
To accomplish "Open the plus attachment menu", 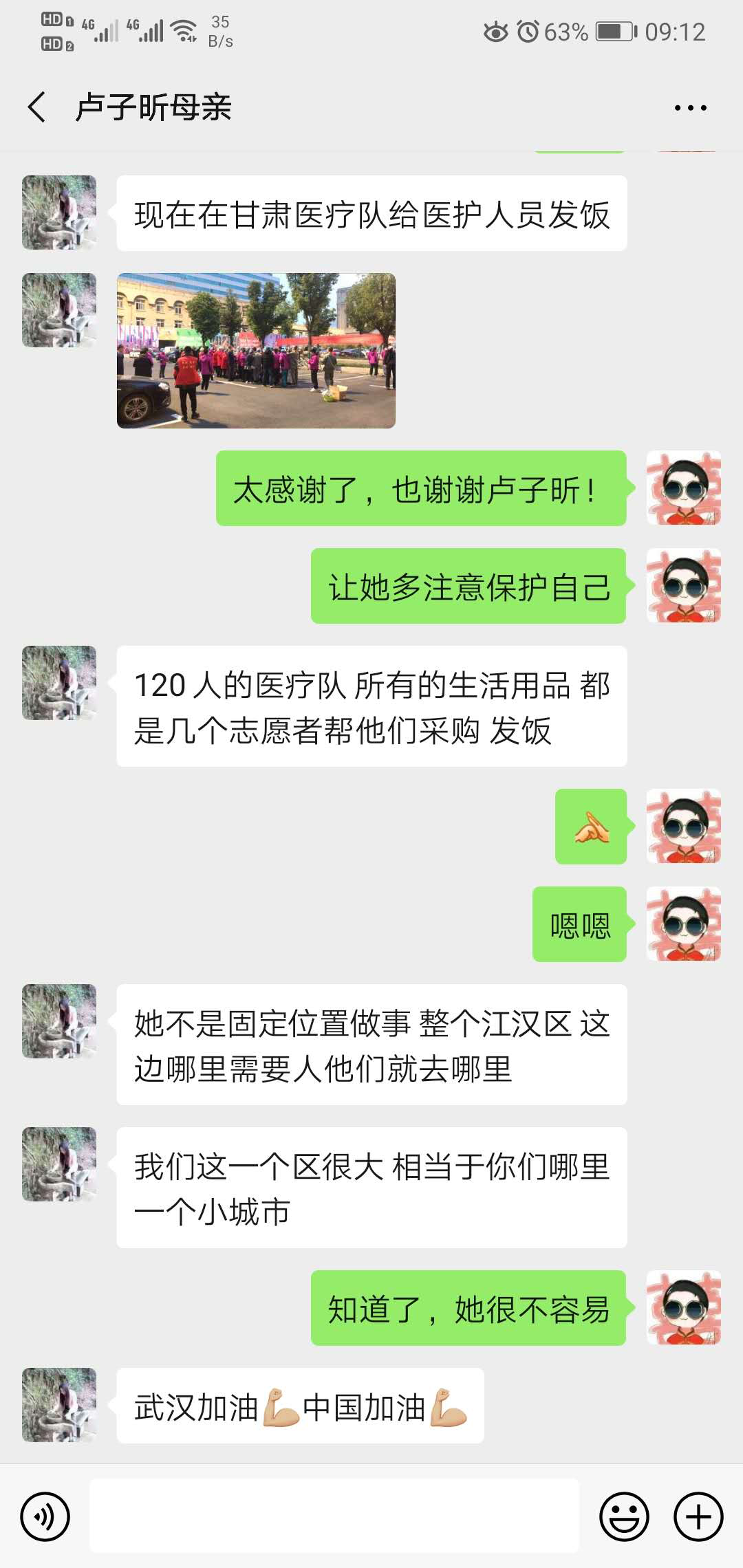I will [698, 1516].
